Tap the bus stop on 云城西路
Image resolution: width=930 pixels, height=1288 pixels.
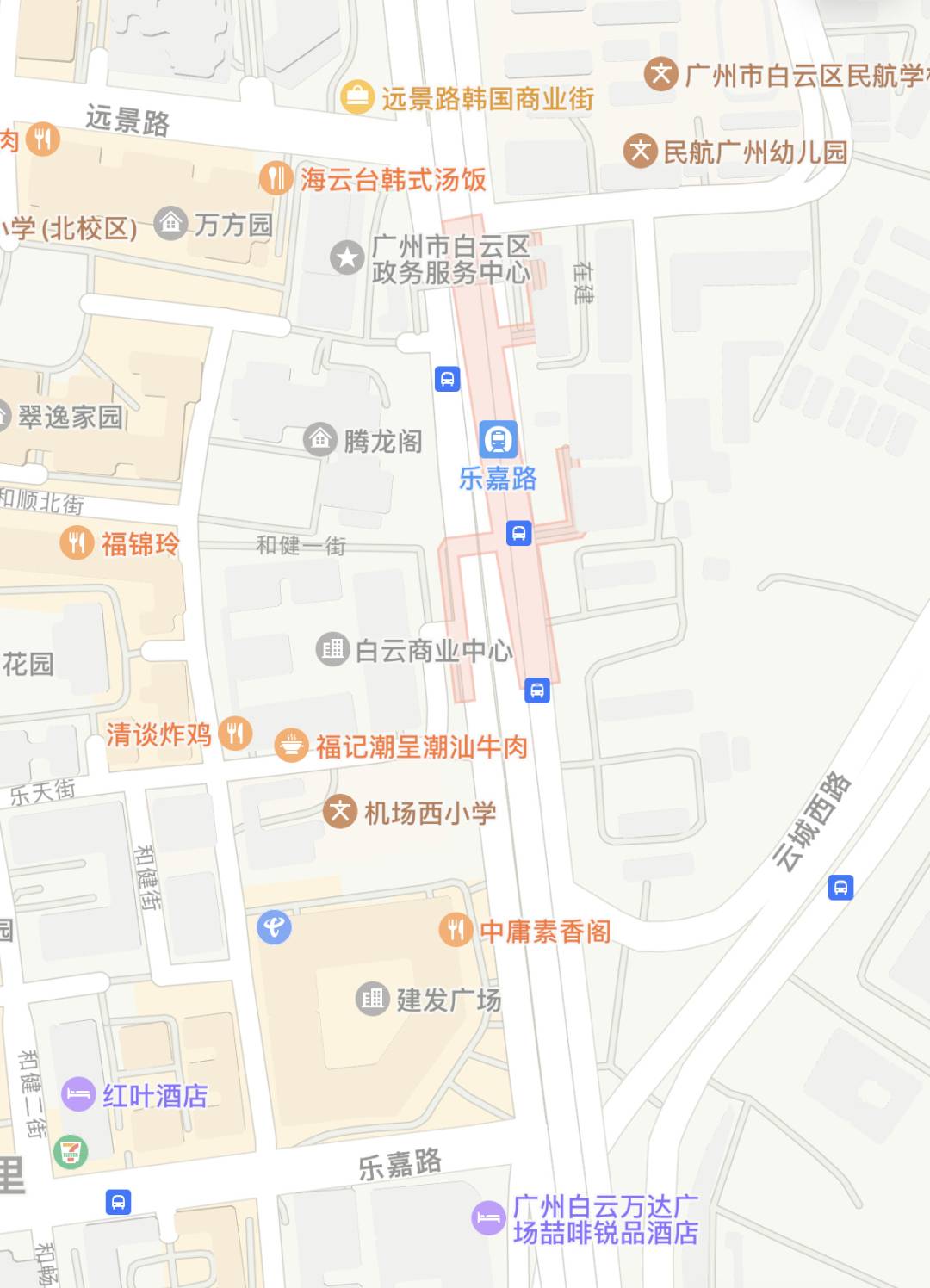840,887
